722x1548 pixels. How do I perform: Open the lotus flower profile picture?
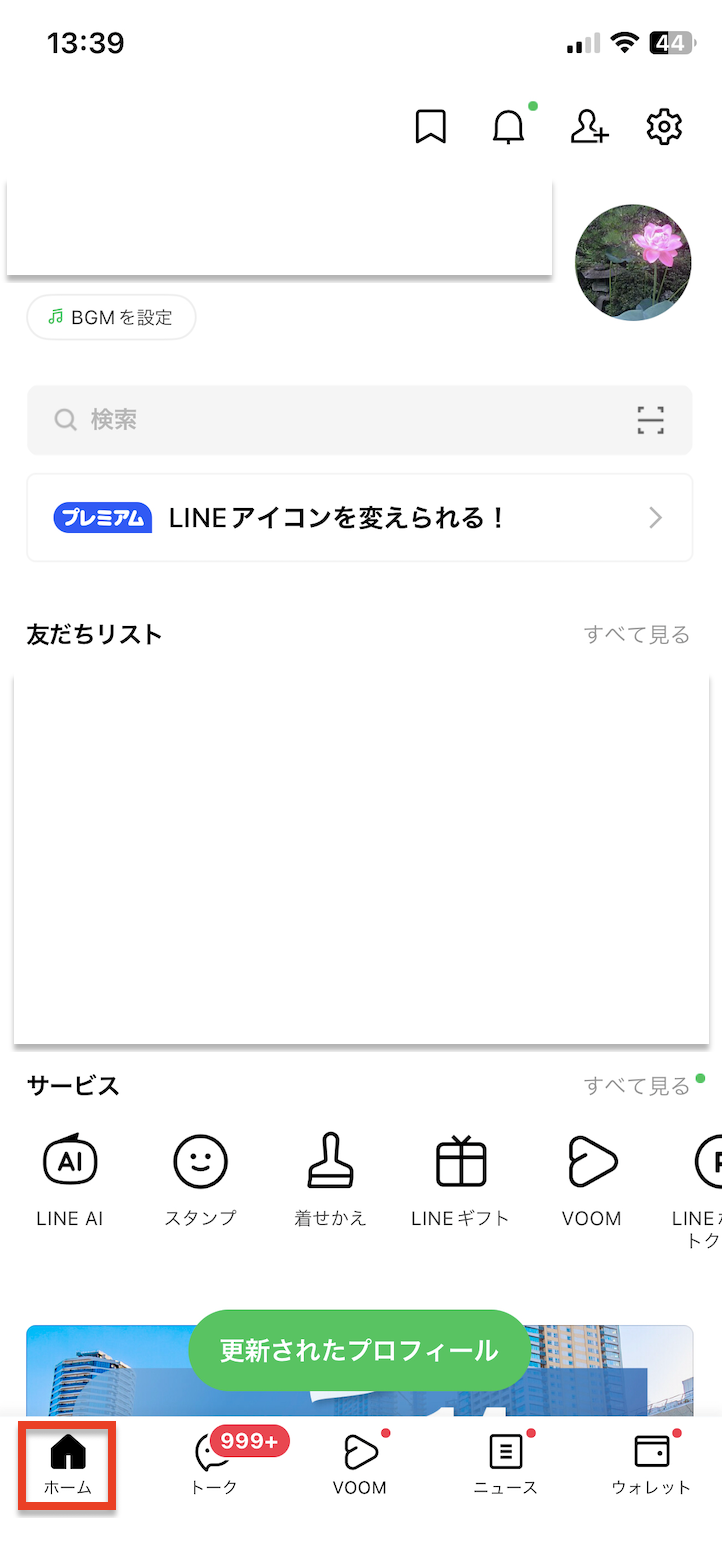coord(633,262)
